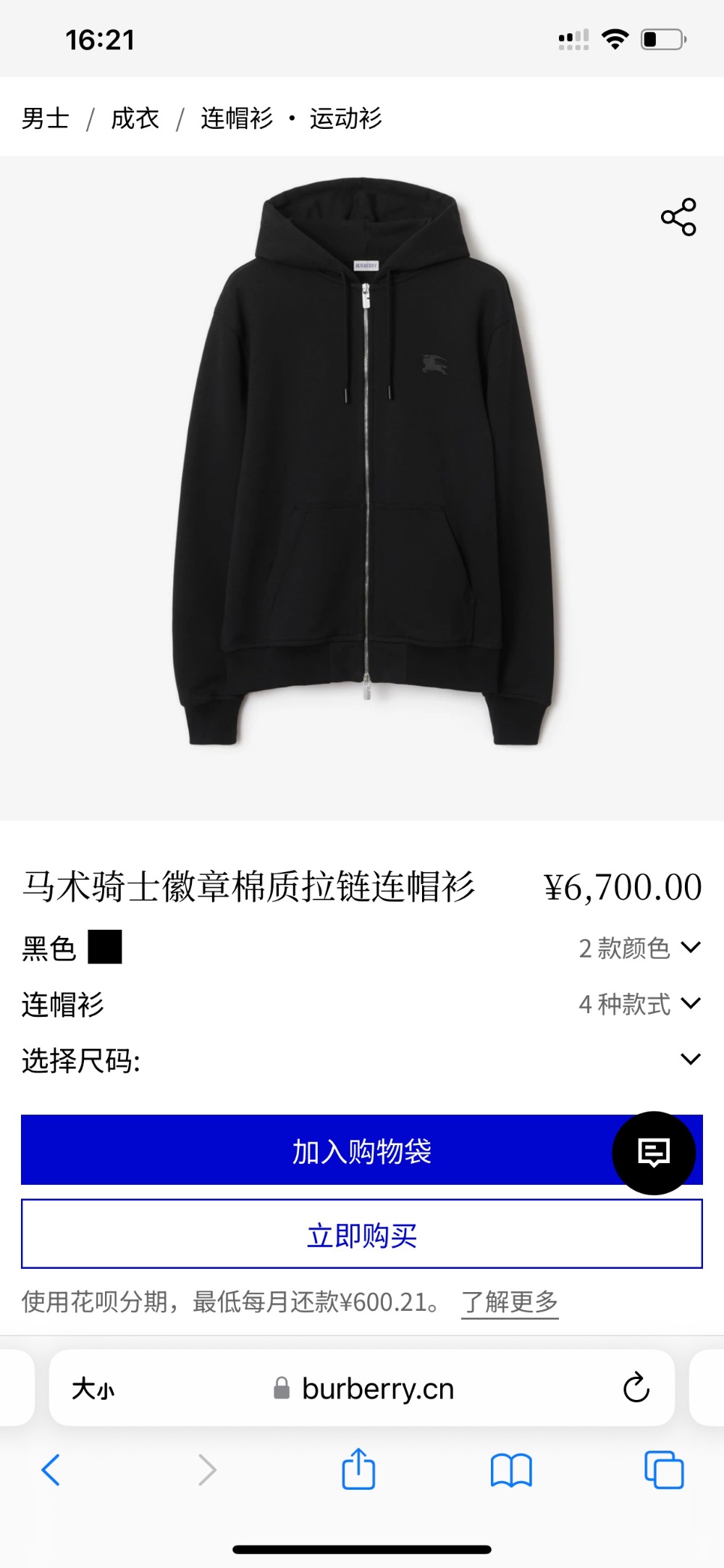
Task: Share this hoodie product
Action: 678,217
